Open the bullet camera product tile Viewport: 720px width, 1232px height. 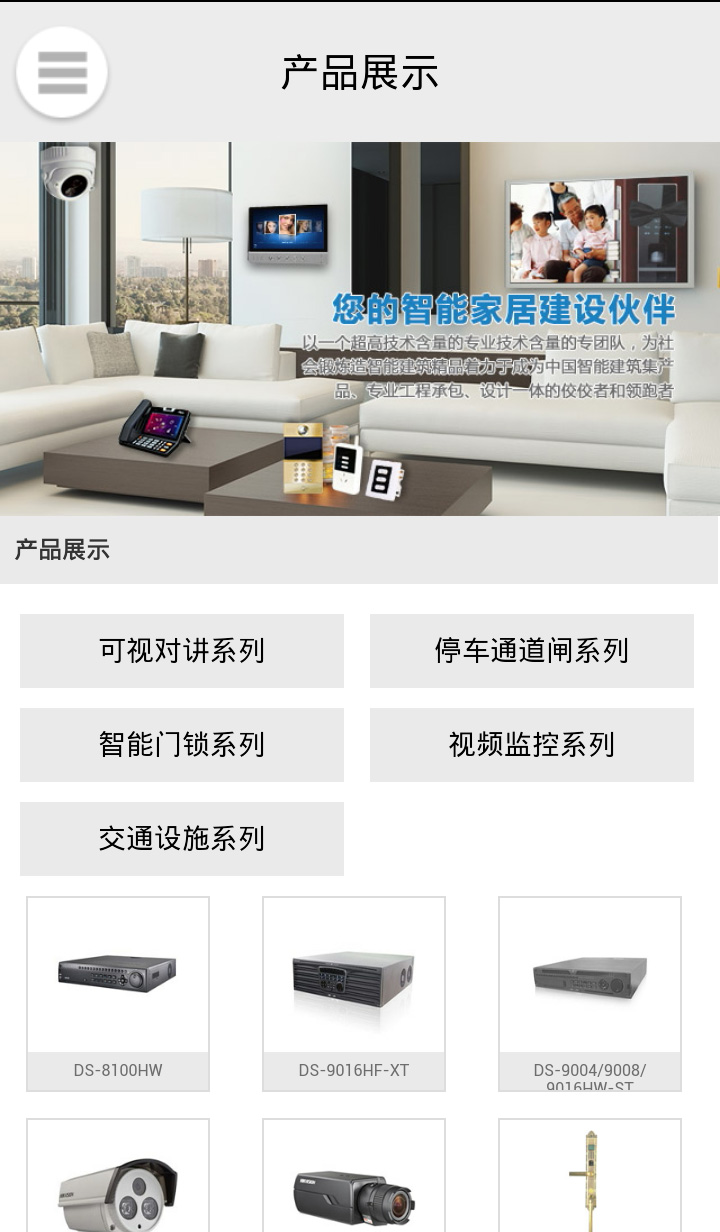tap(118, 1176)
